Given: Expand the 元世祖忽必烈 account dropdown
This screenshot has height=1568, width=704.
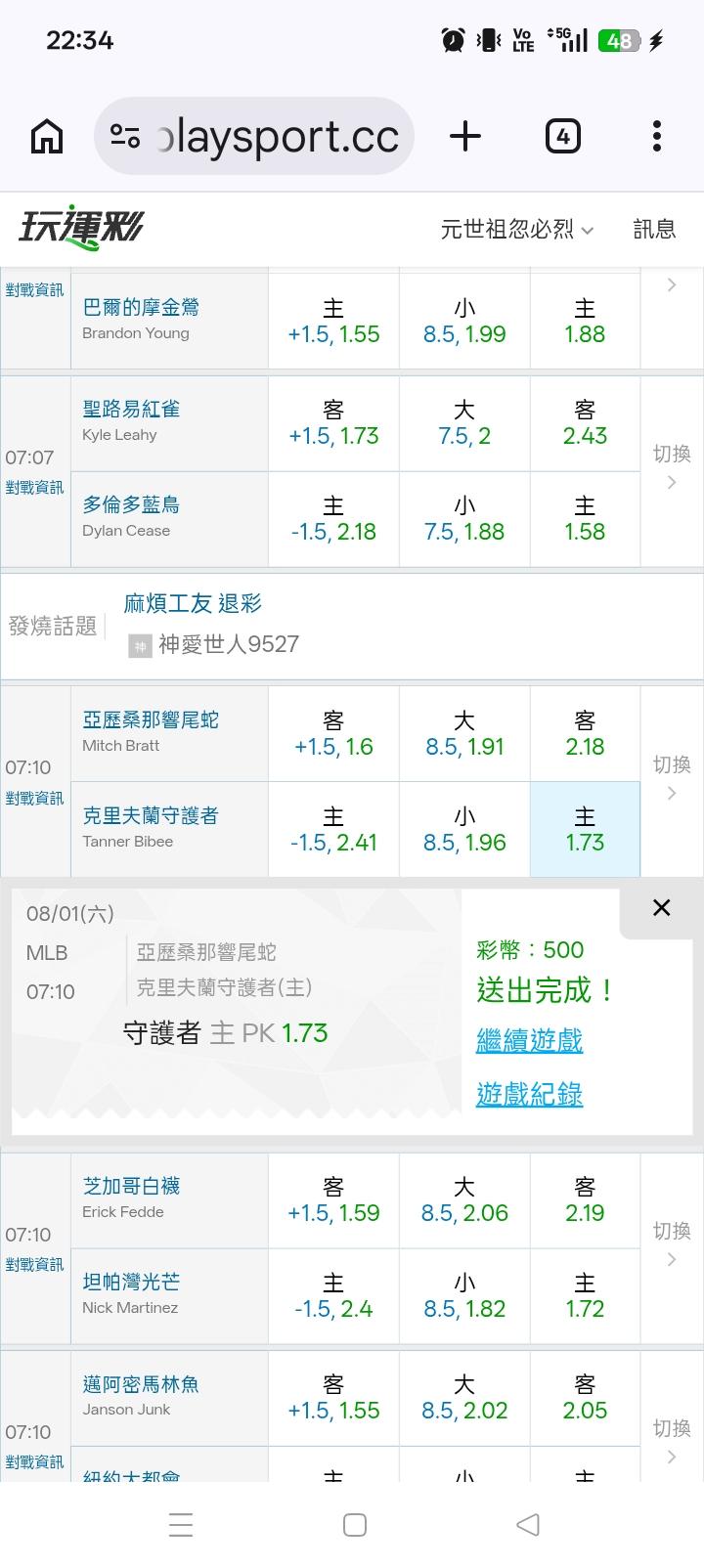Looking at the screenshot, I should point(516,230).
